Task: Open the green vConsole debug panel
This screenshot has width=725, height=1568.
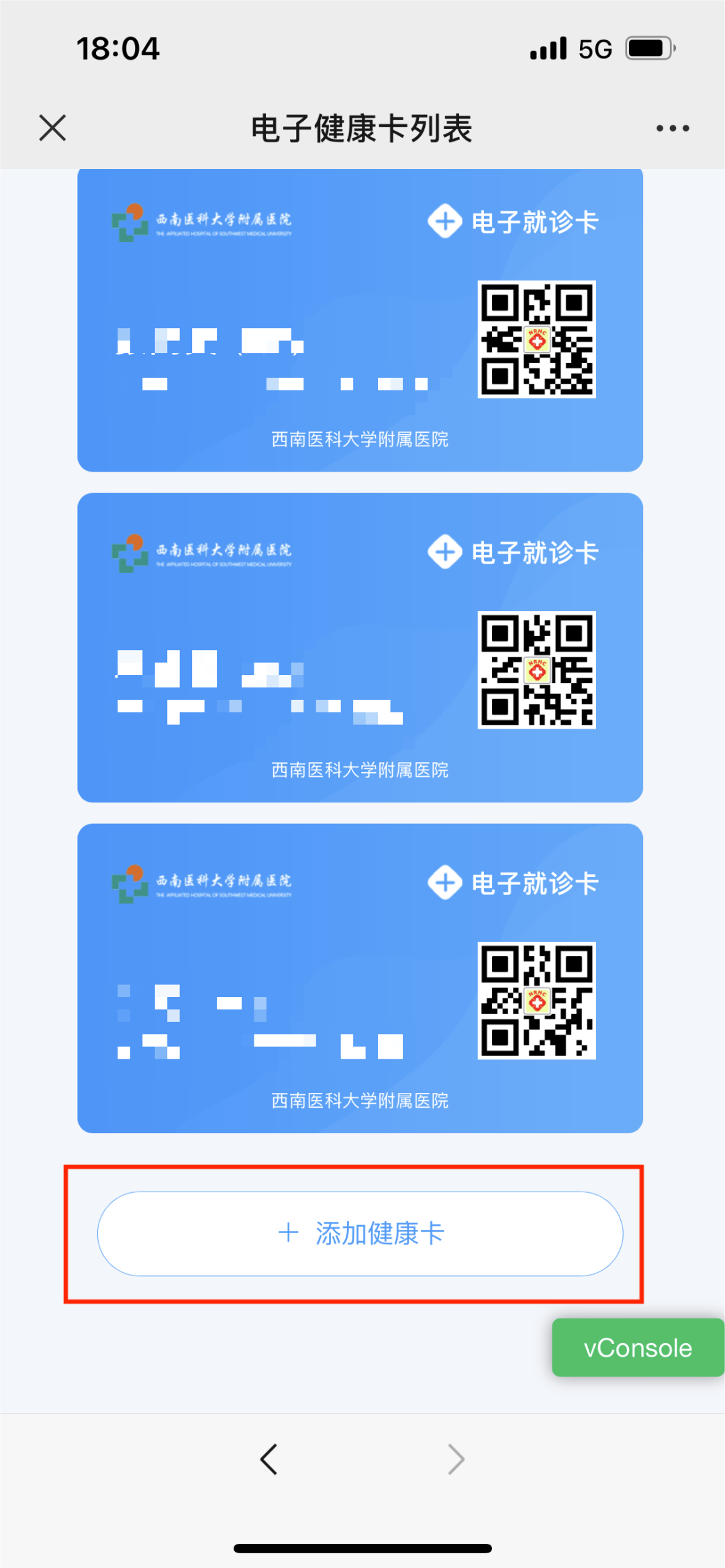Action: click(x=637, y=1347)
